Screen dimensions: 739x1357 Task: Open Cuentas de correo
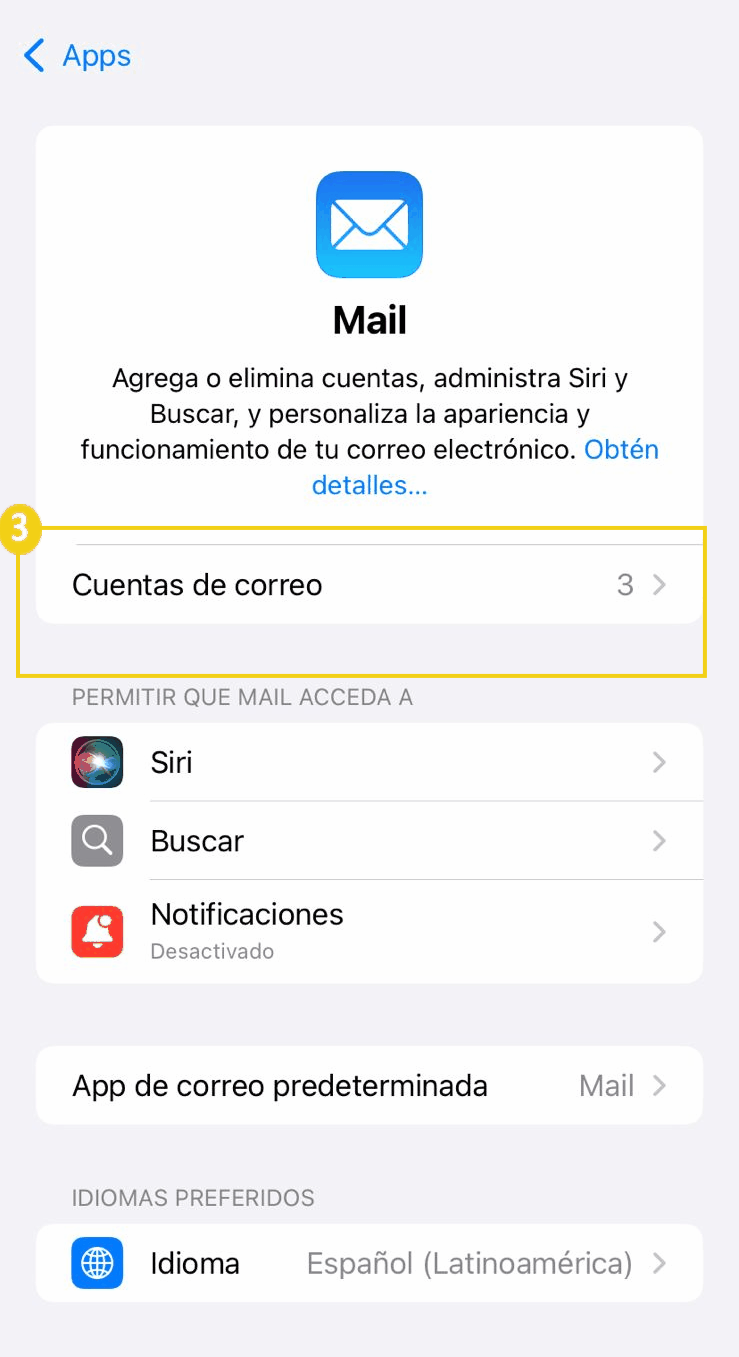pos(369,585)
